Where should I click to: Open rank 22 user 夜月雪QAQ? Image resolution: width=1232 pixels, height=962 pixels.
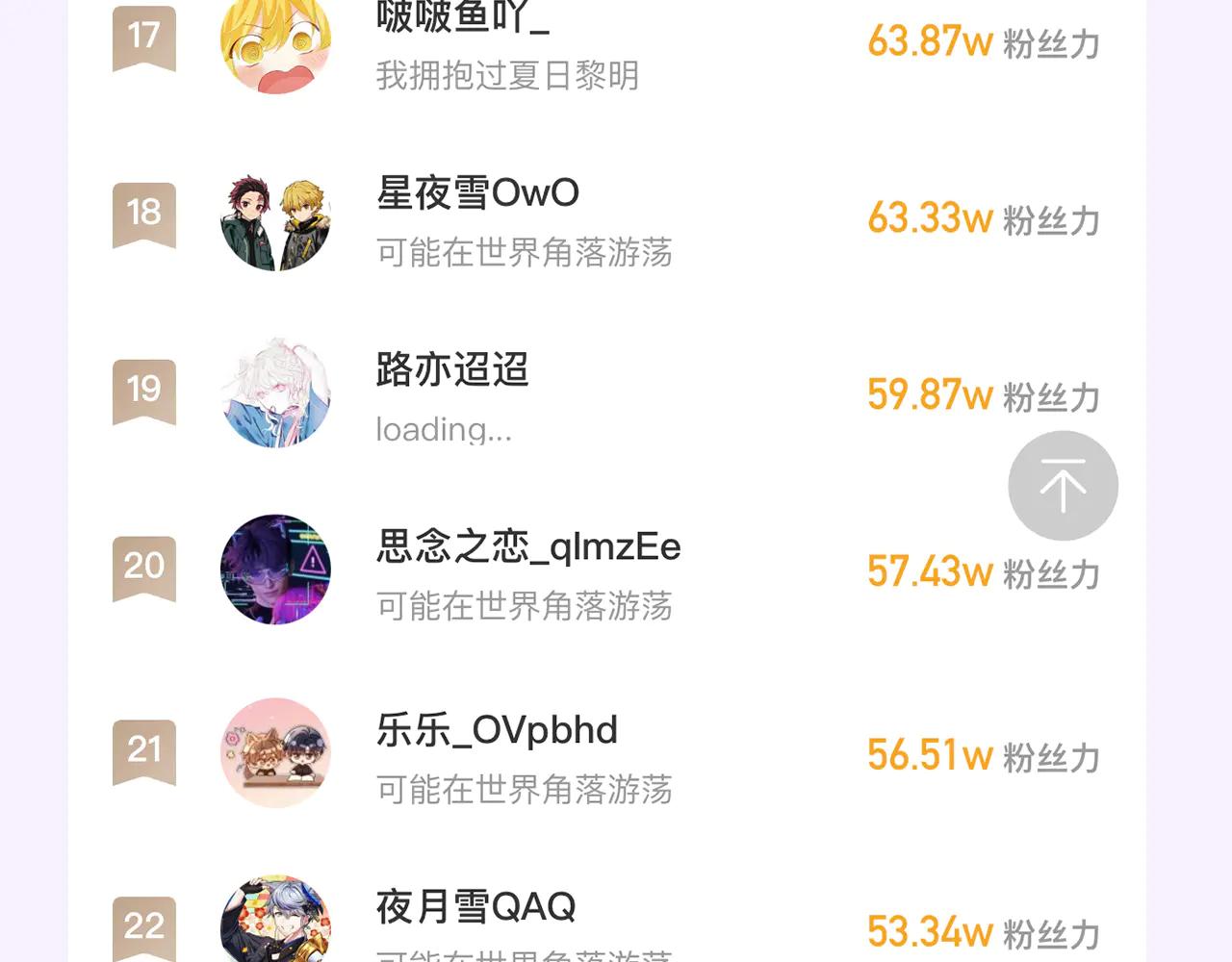tap(475, 907)
